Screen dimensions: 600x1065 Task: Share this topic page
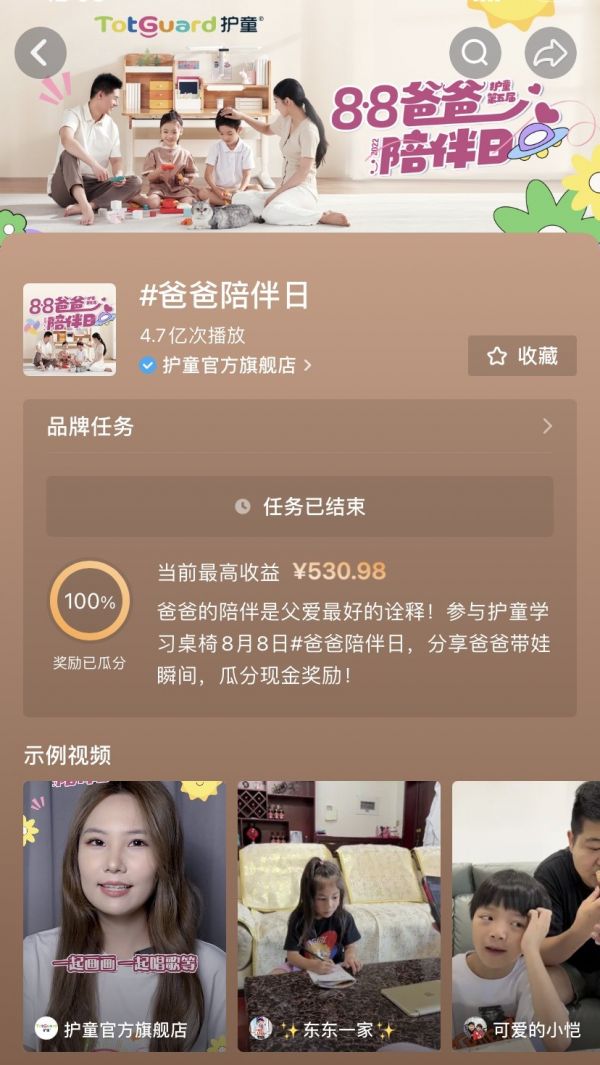[x=550, y=53]
